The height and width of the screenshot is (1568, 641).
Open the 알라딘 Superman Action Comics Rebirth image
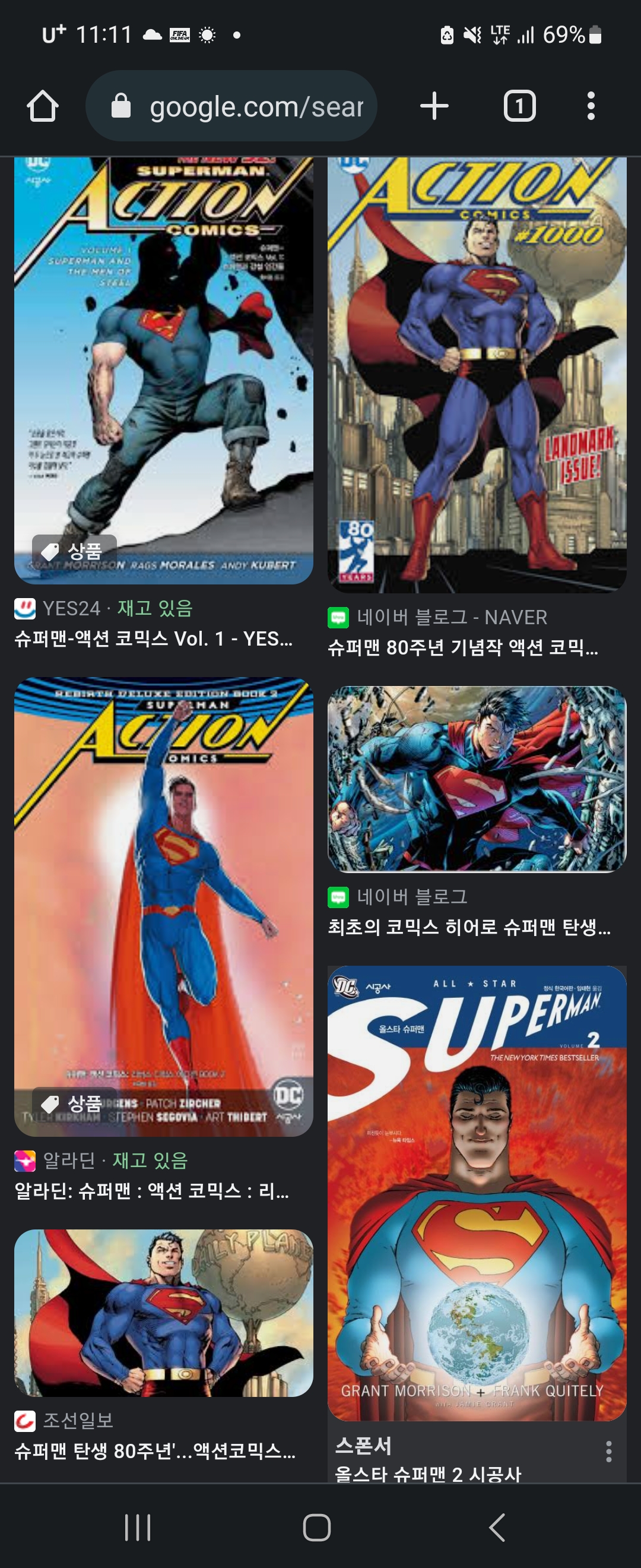pyautogui.click(x=164, y=907)
